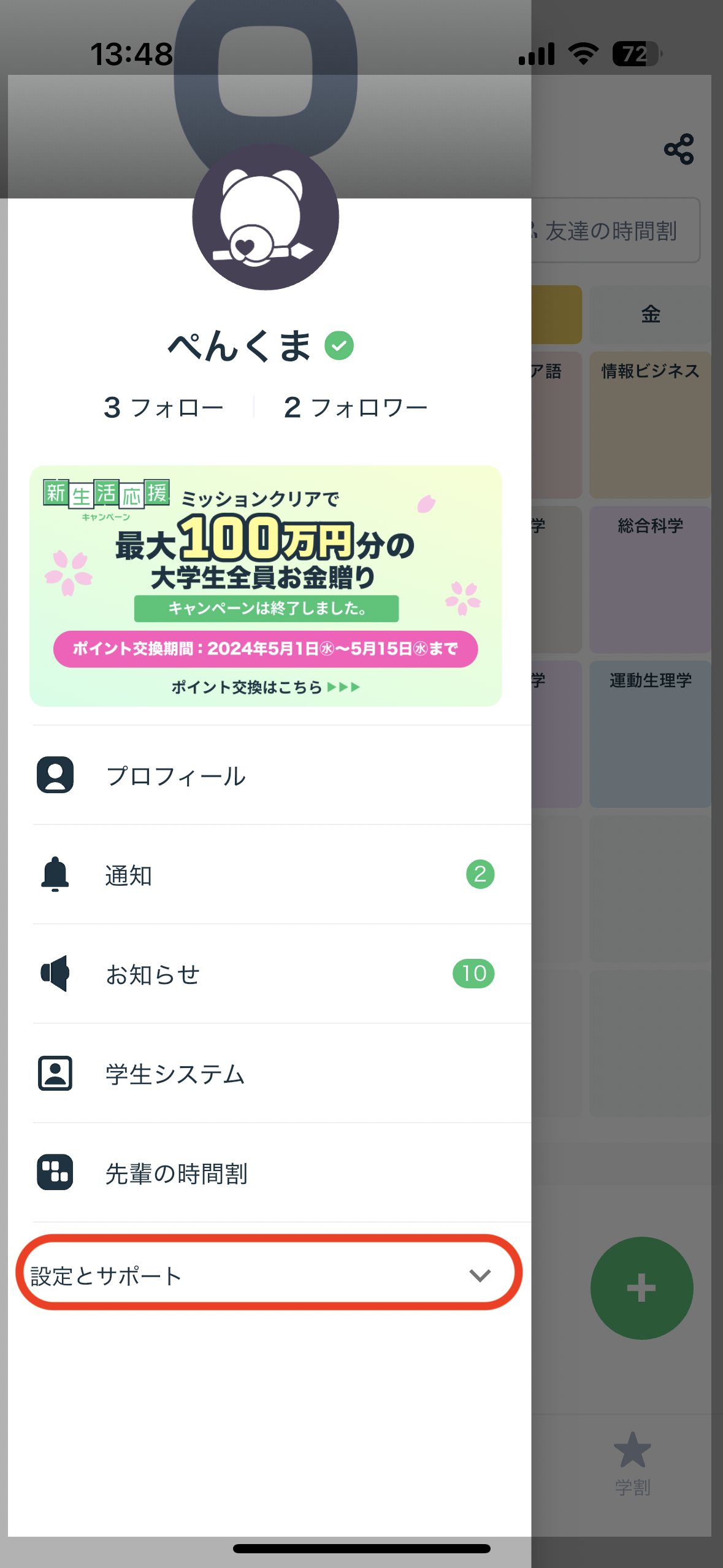Open the profile icon menu item プロフィール
The height and width of the screenshot is (1568, 723).
(x=55, y=775)
